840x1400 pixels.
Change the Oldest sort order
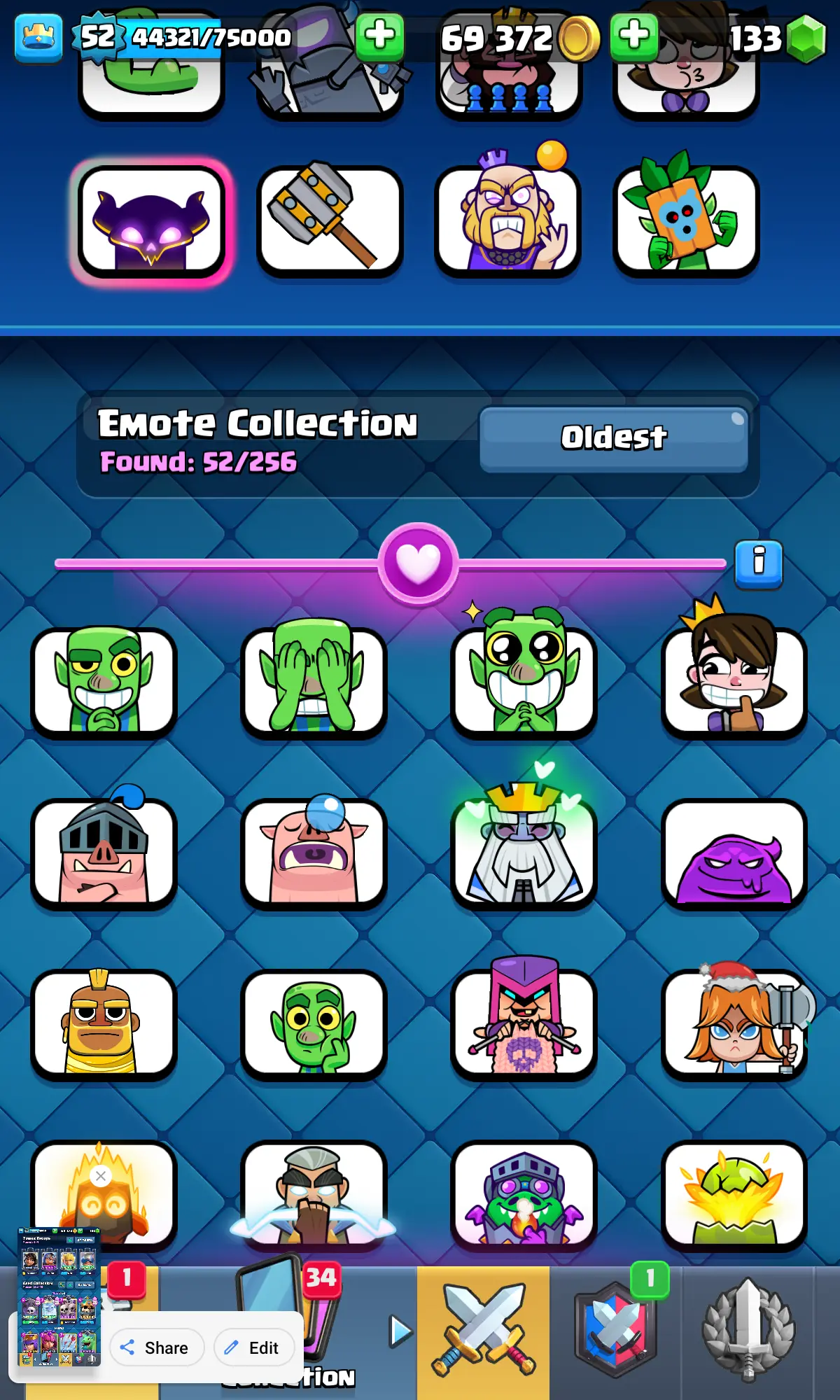614,439
